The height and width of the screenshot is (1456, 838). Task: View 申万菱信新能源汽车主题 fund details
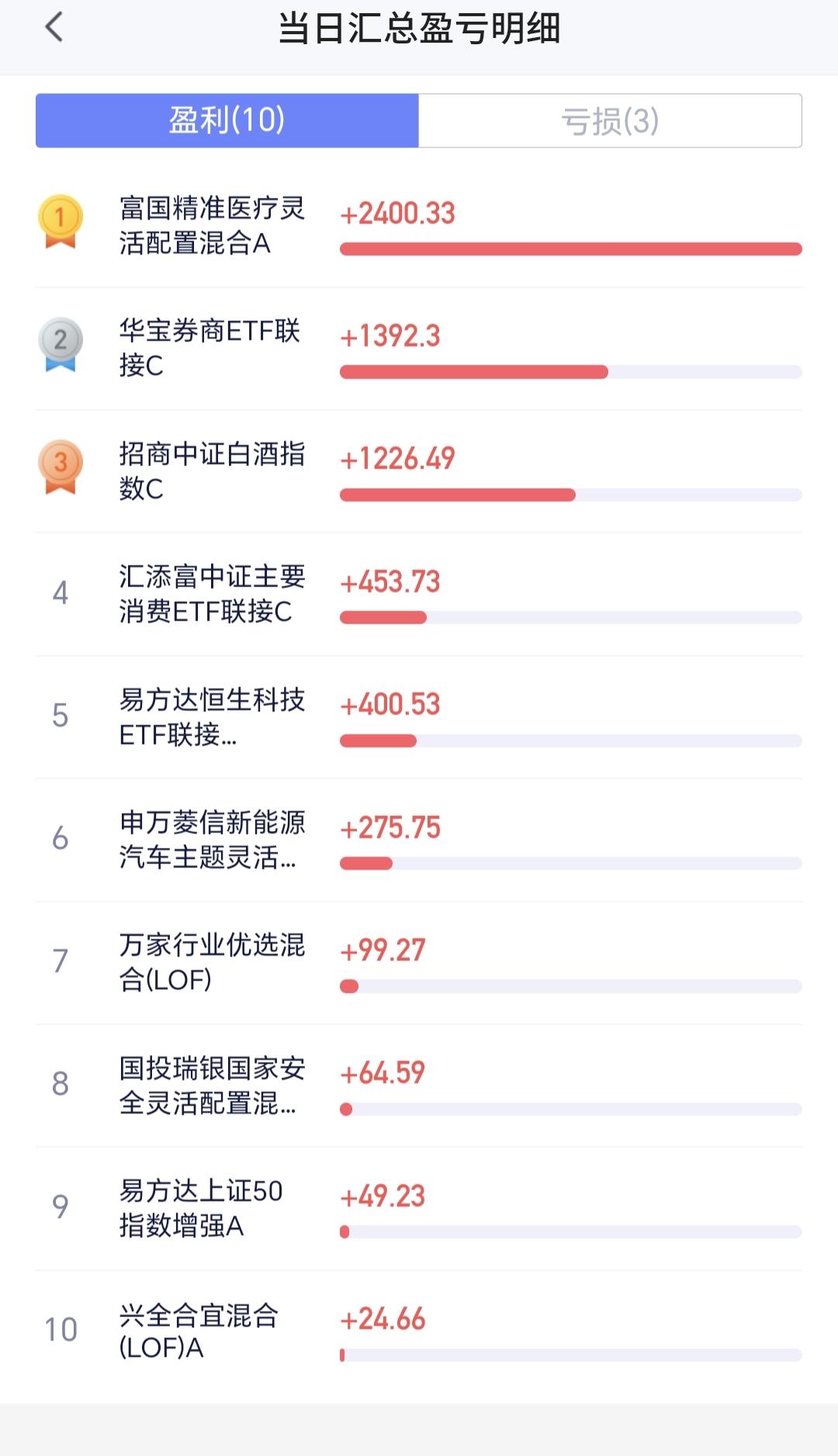[x=419, y=840]
